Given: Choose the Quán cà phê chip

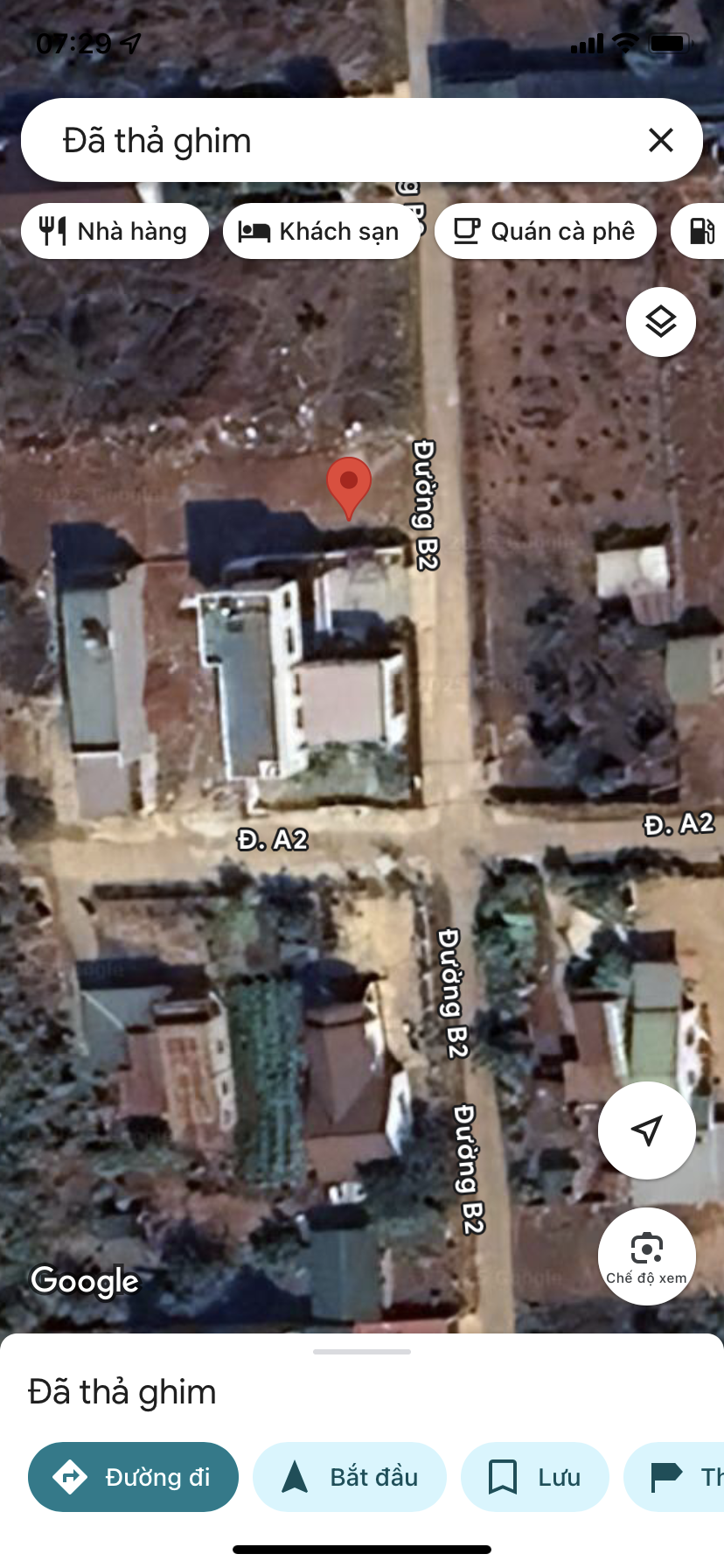Looking at the screenshot, I should tap(546, 231).
